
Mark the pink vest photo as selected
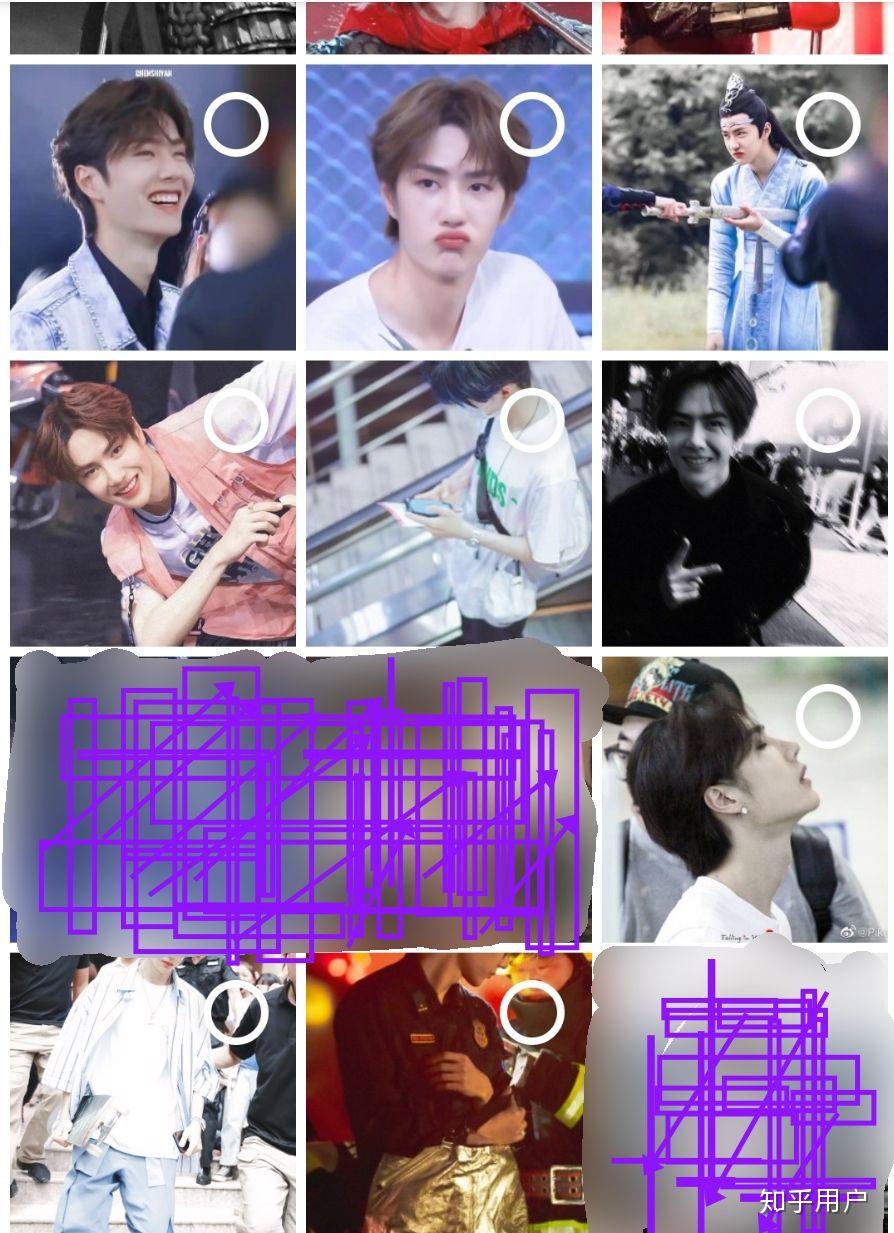pyautogui.click(x=236, y=421)
